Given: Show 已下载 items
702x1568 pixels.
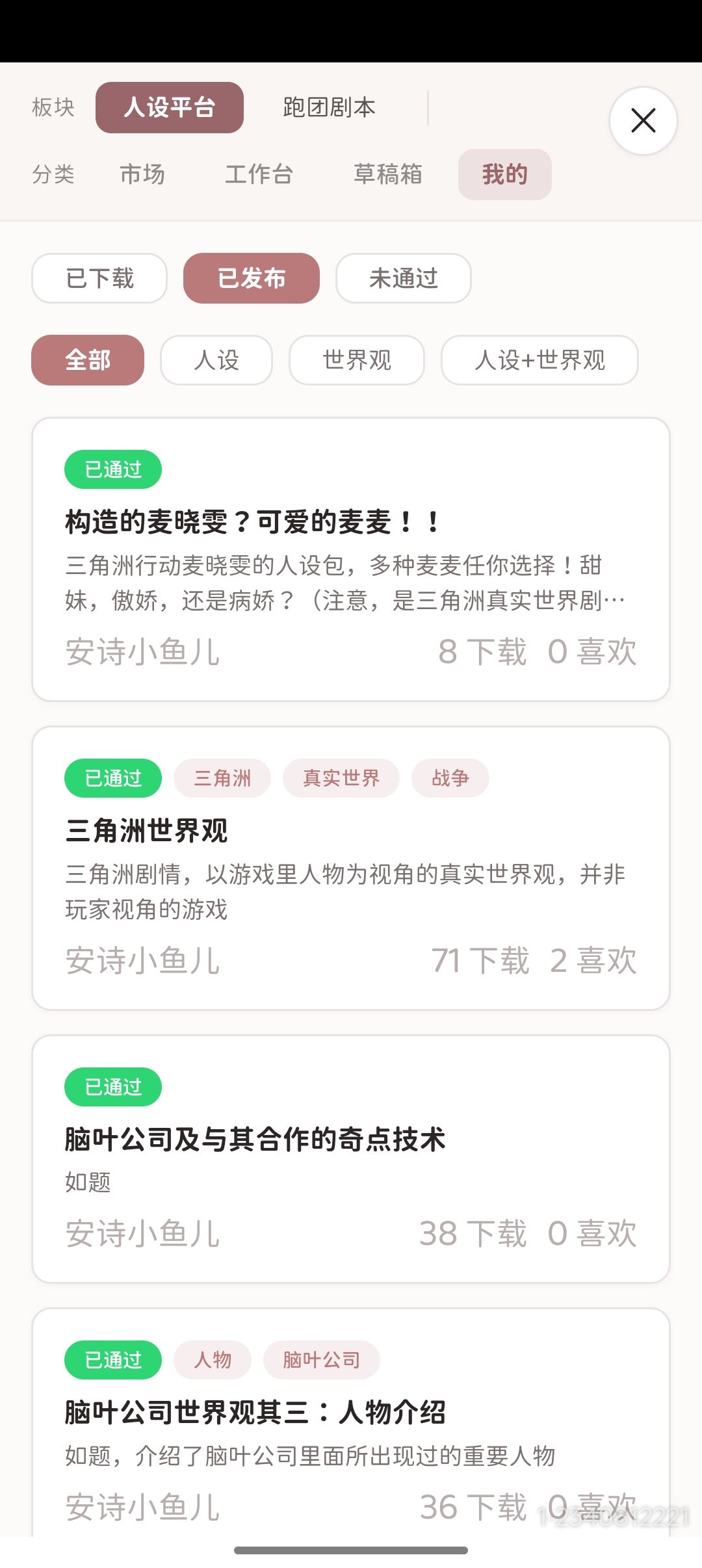Looking at the screenshot, I should (99, 278).
